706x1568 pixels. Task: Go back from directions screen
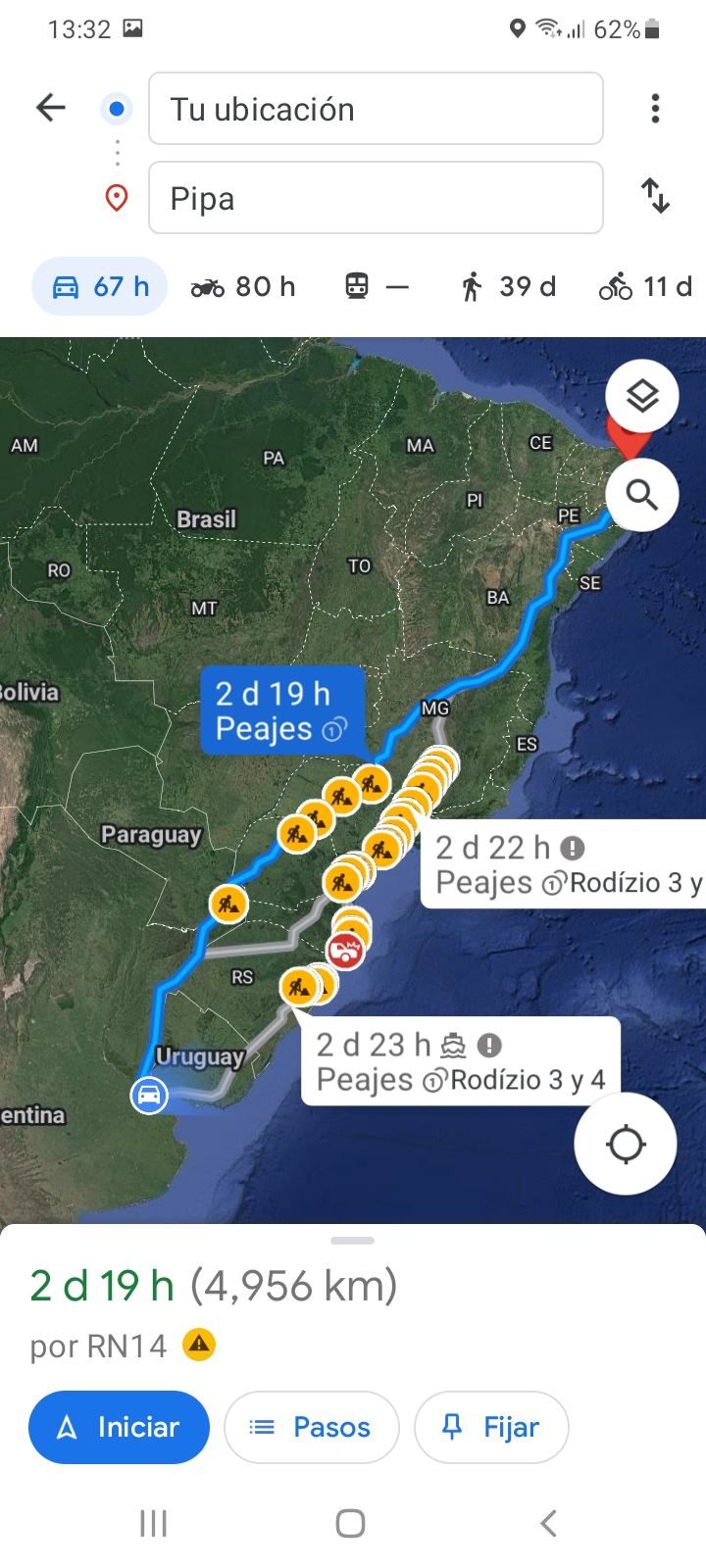51,108
